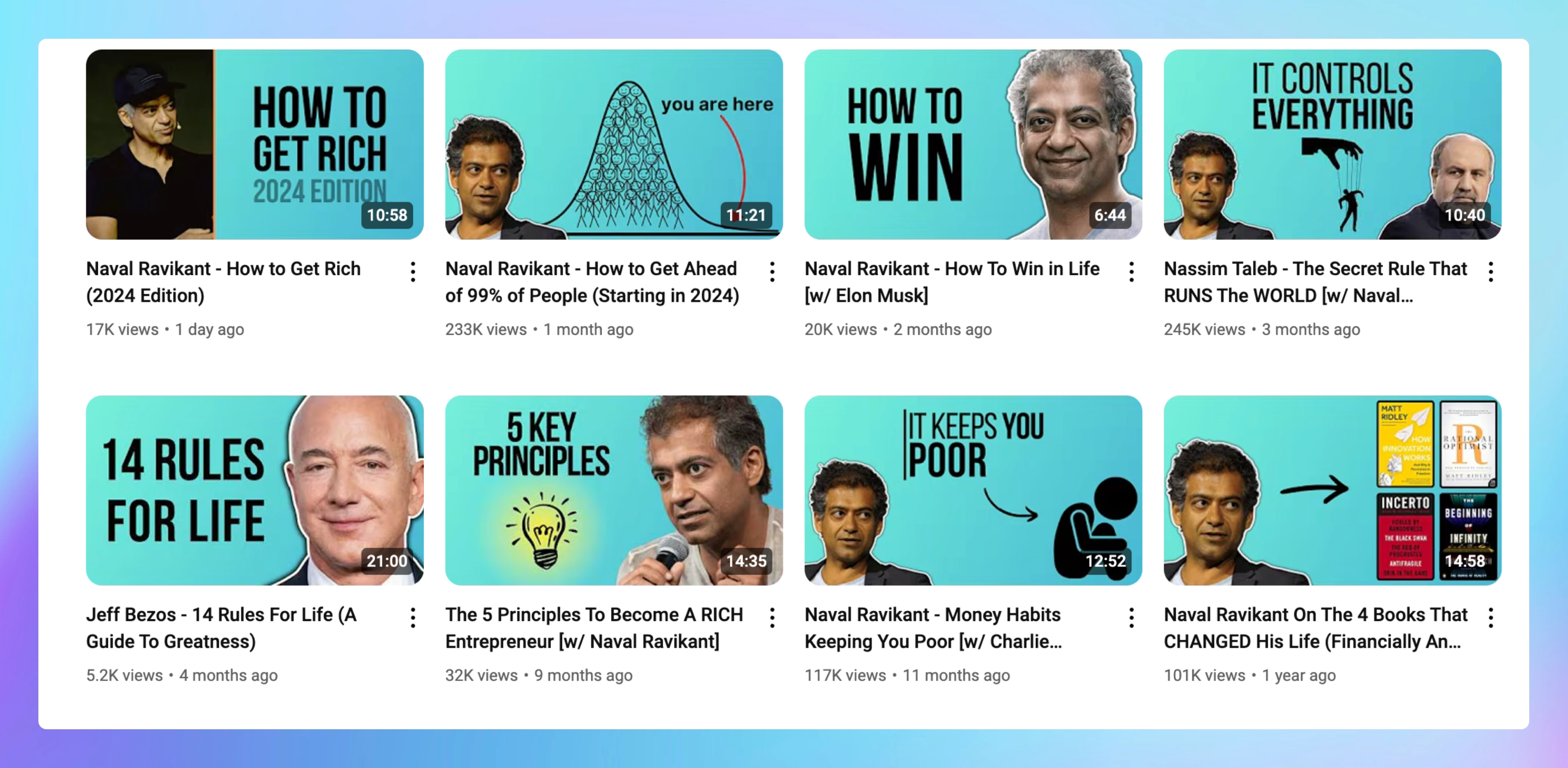The height and width of the screenshot is (768, 1568).
Task: Play The 5 Principles To Become Rich video
Action: [614, 490]
